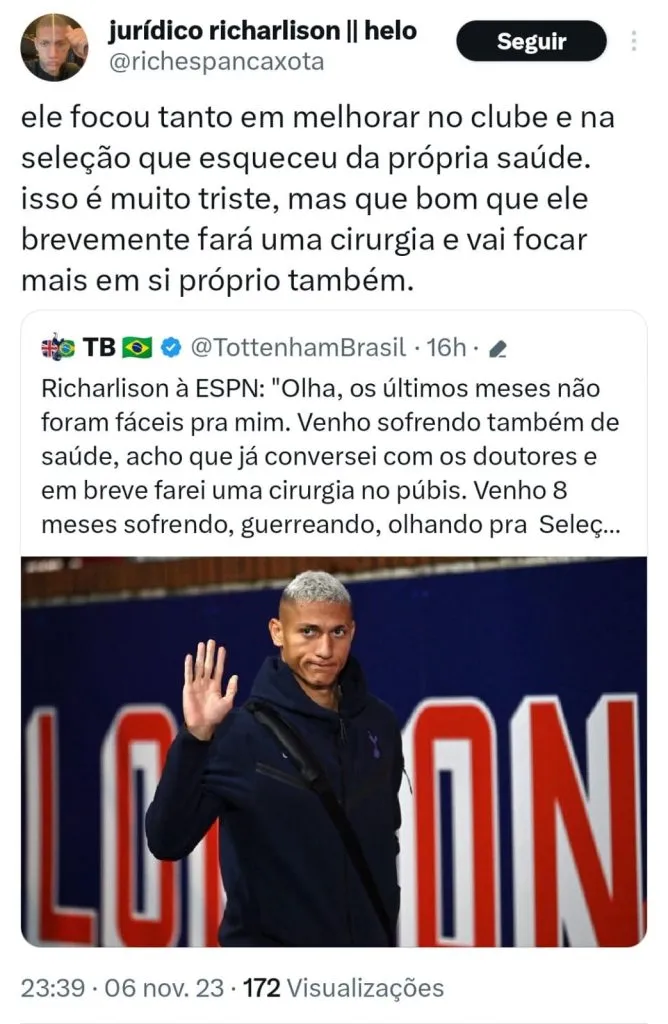View the quoted tweet's Richarlison photo
Viewport: 668px width, 1024px height.
[x=333, y=750]
